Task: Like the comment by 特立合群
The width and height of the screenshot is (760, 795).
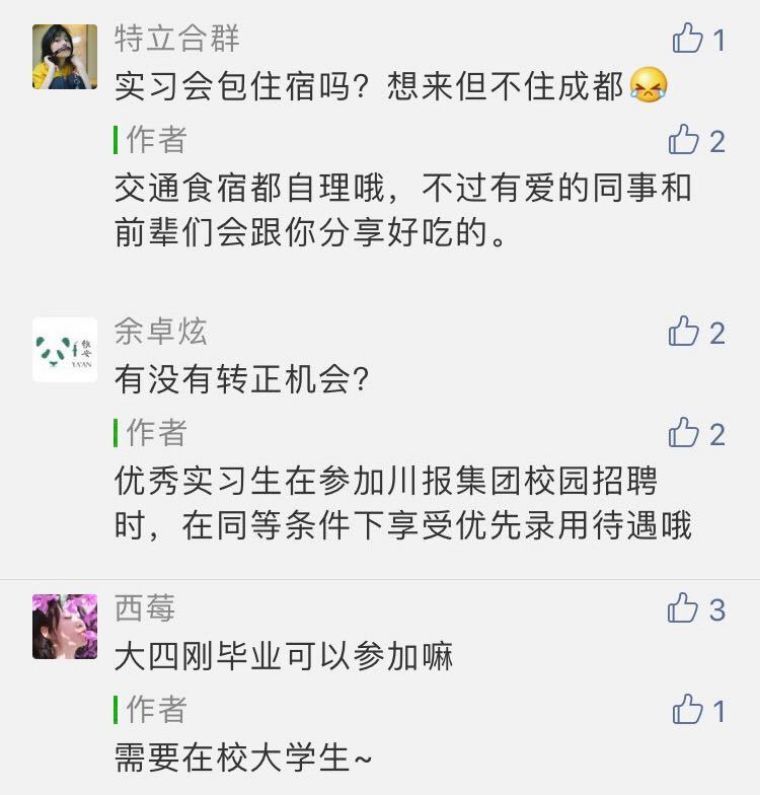Action: pos(688,40)
